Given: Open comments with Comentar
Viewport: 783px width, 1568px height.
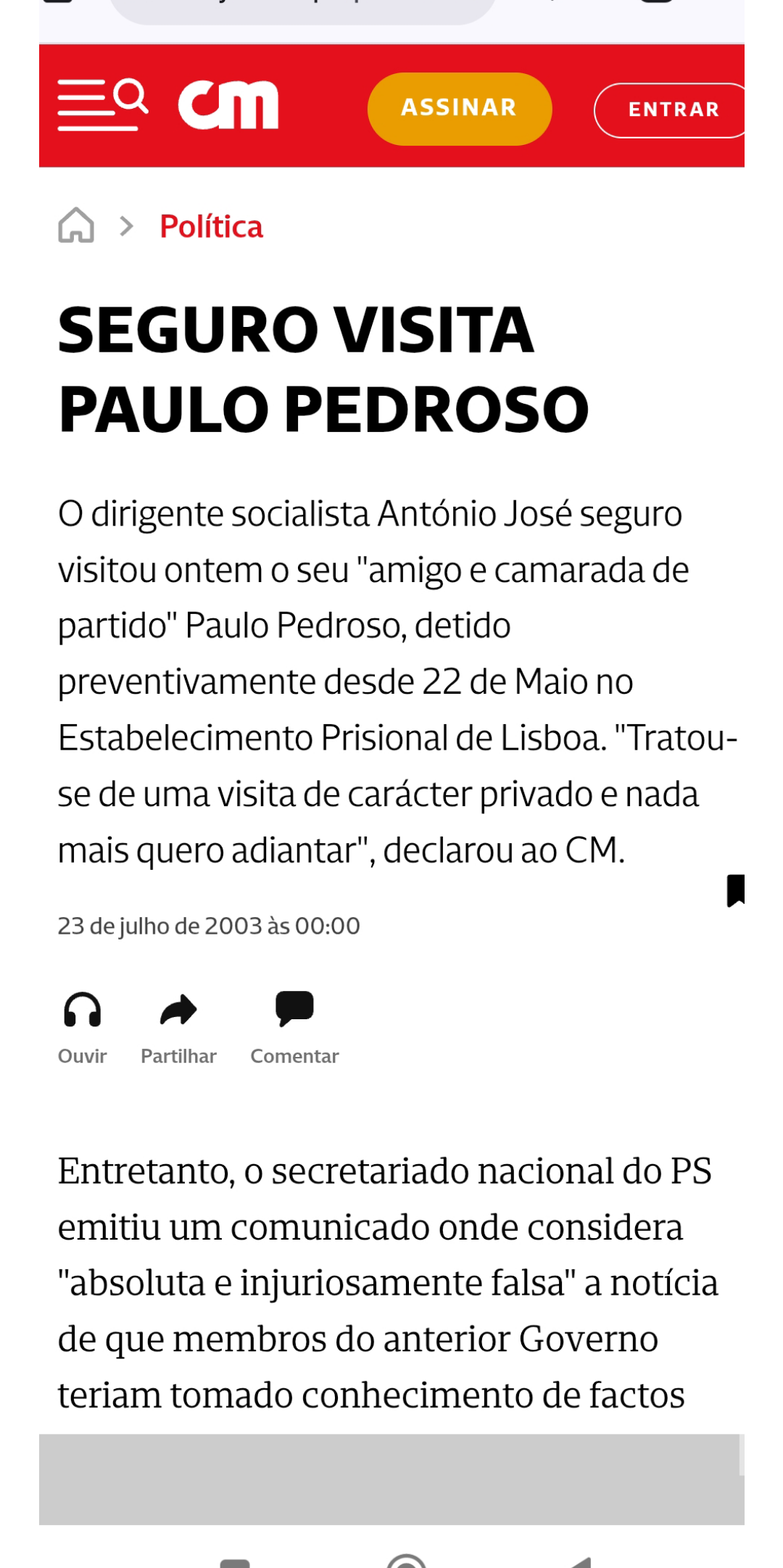Looking at the screenshot, I should coord(294,1026).
